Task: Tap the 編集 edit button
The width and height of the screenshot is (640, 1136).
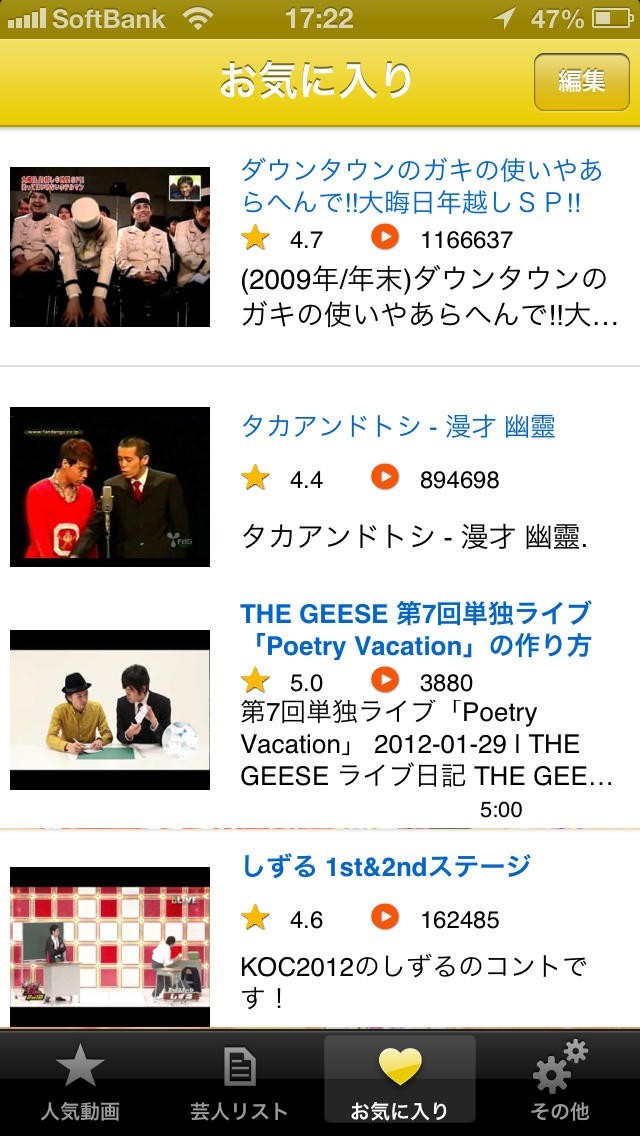Action: 581,81
